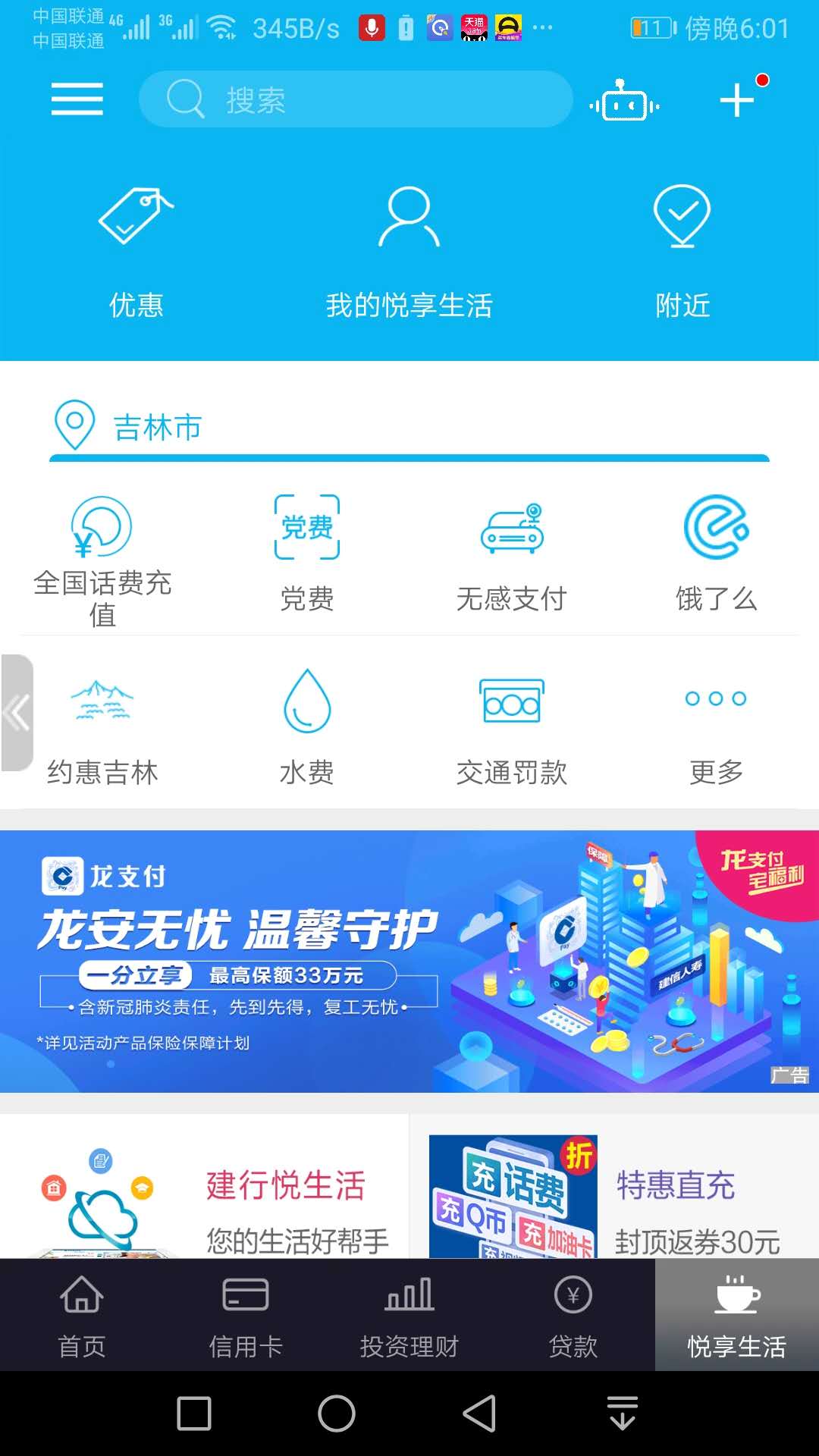The image size is (819, 1456).
Task: Go to the 首页 tab
Action: pyautogui.click(x=82, y=1316)
